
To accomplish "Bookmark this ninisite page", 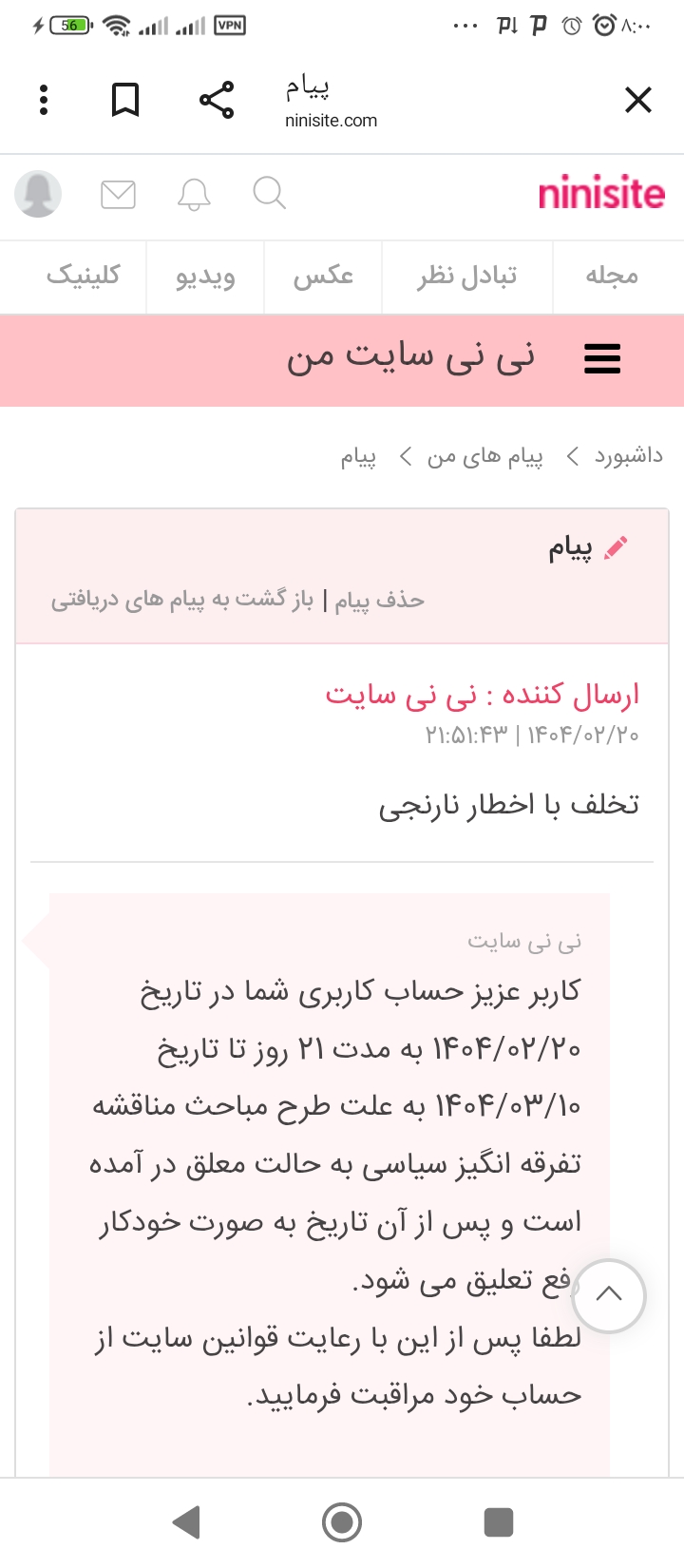I will [x=125, y=100].
